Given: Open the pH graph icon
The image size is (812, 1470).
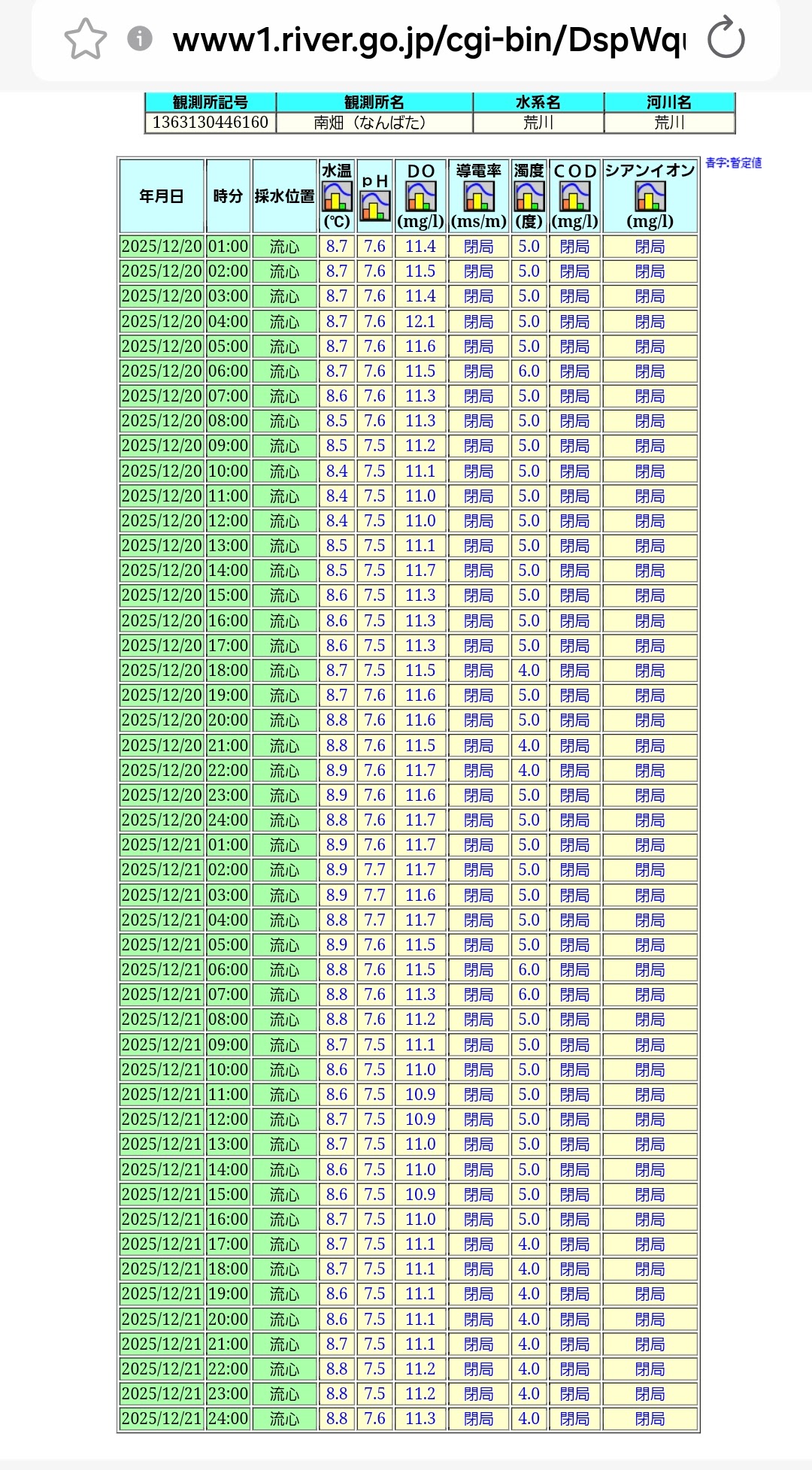Looking at the screenshot, I should click(x=374, y=205).
